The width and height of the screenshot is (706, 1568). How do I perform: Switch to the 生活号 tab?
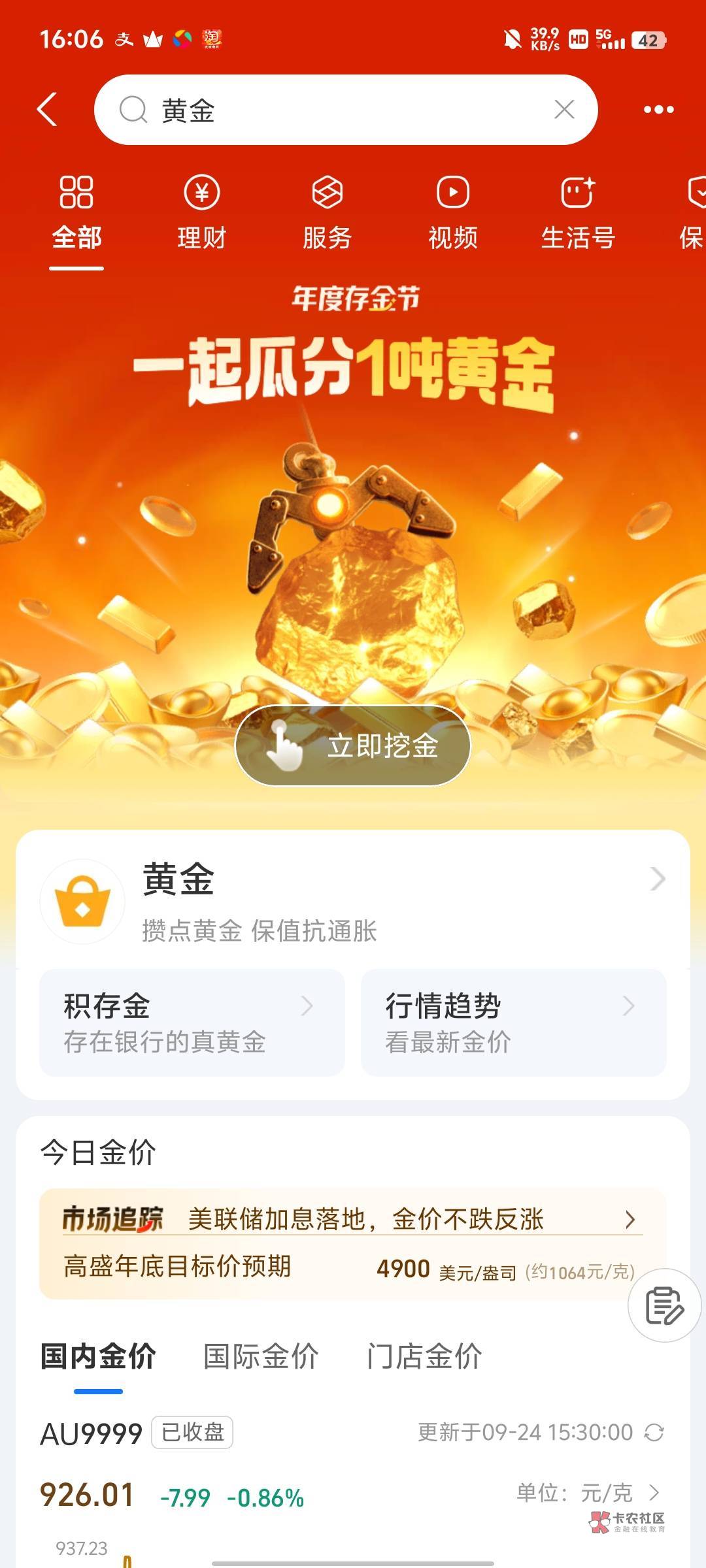tap(578, 214)
